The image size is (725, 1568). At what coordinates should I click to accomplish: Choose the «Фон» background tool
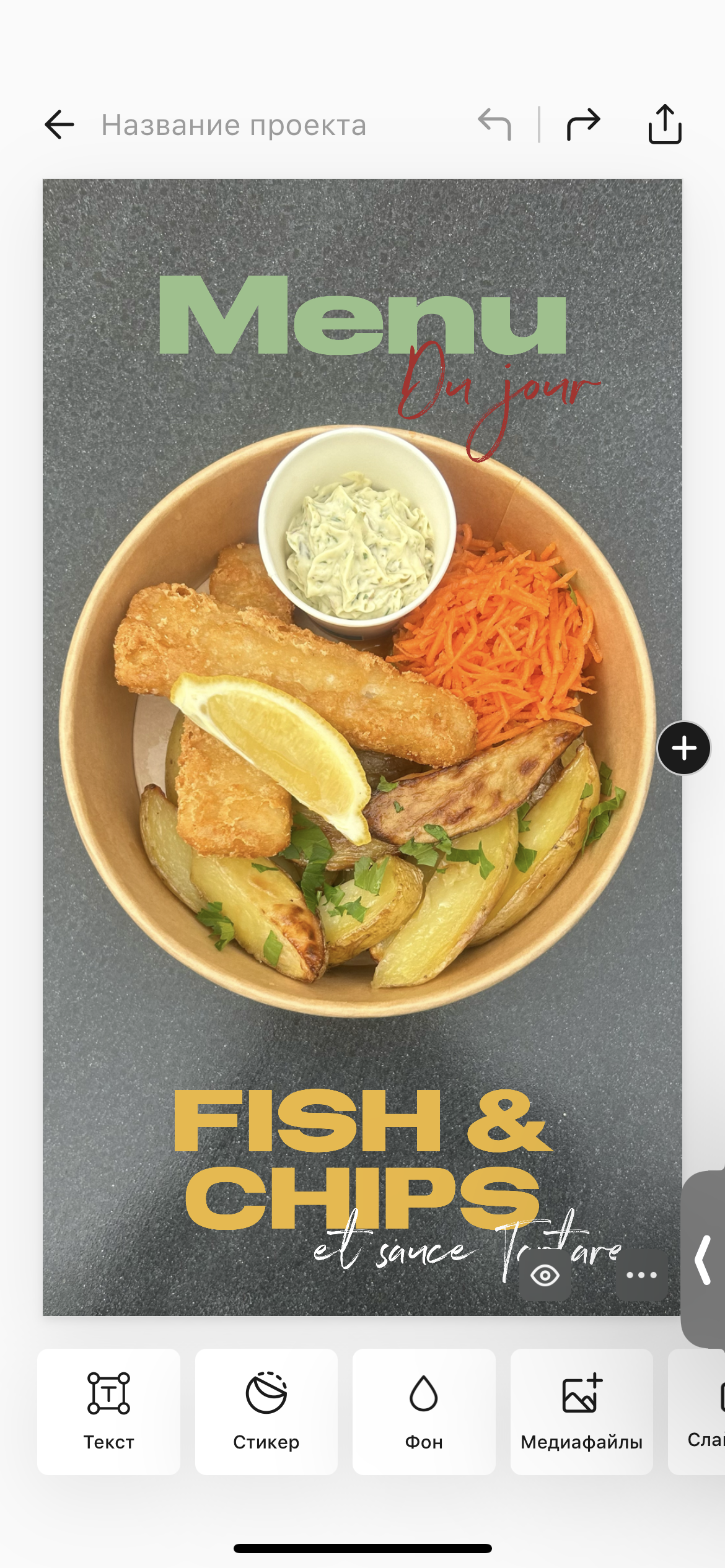424,1412
